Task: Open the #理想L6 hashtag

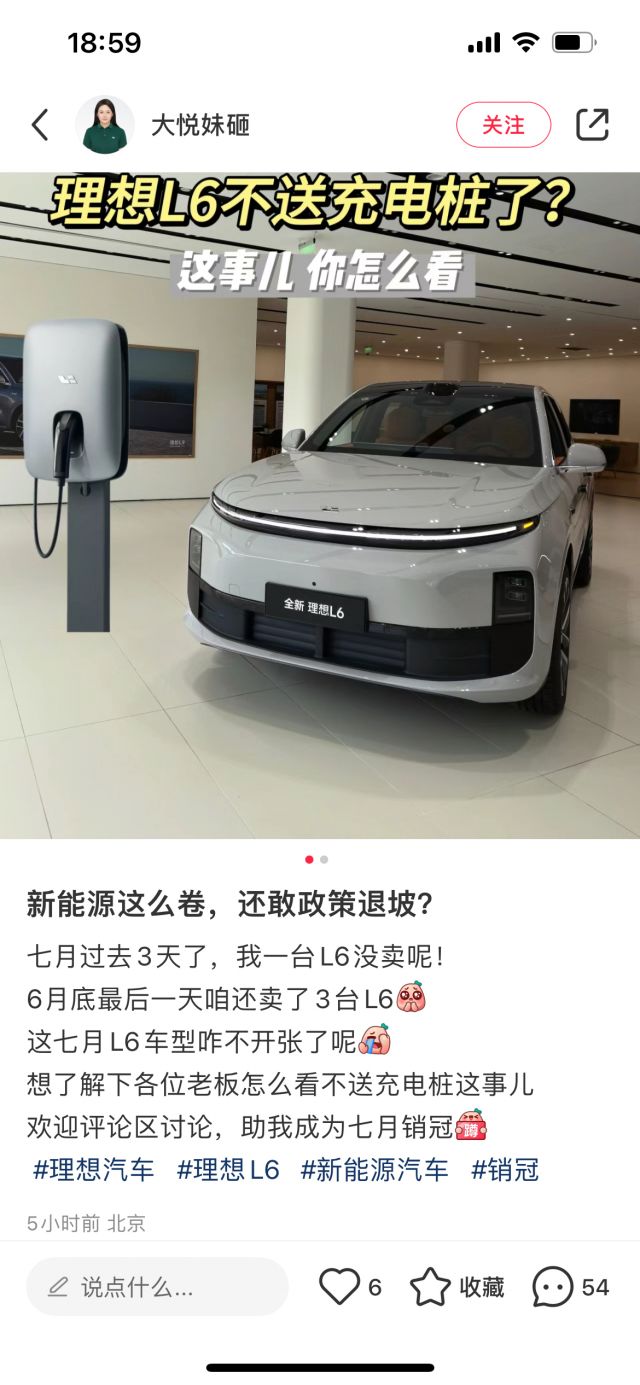Action: 228,1170
